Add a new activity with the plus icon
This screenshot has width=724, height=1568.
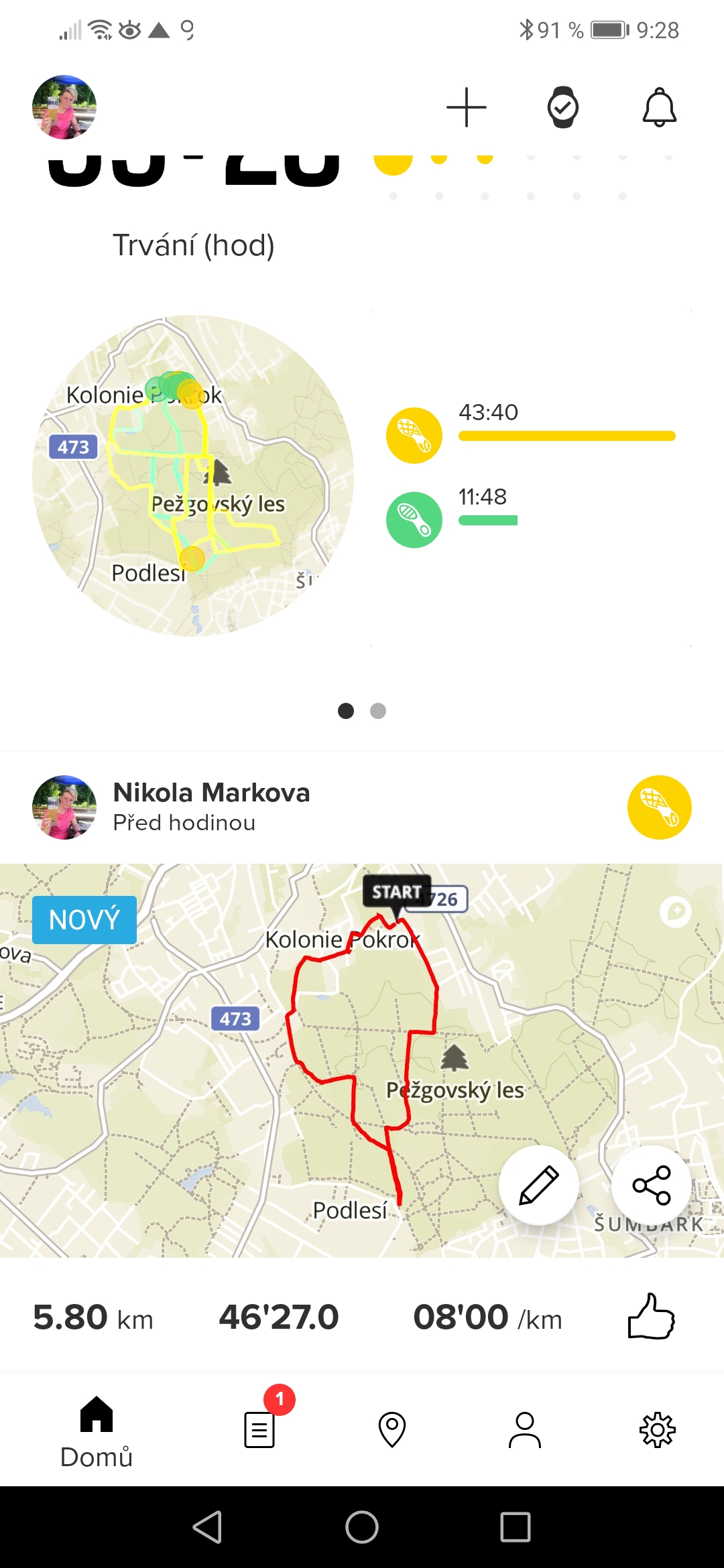point(467,107)
